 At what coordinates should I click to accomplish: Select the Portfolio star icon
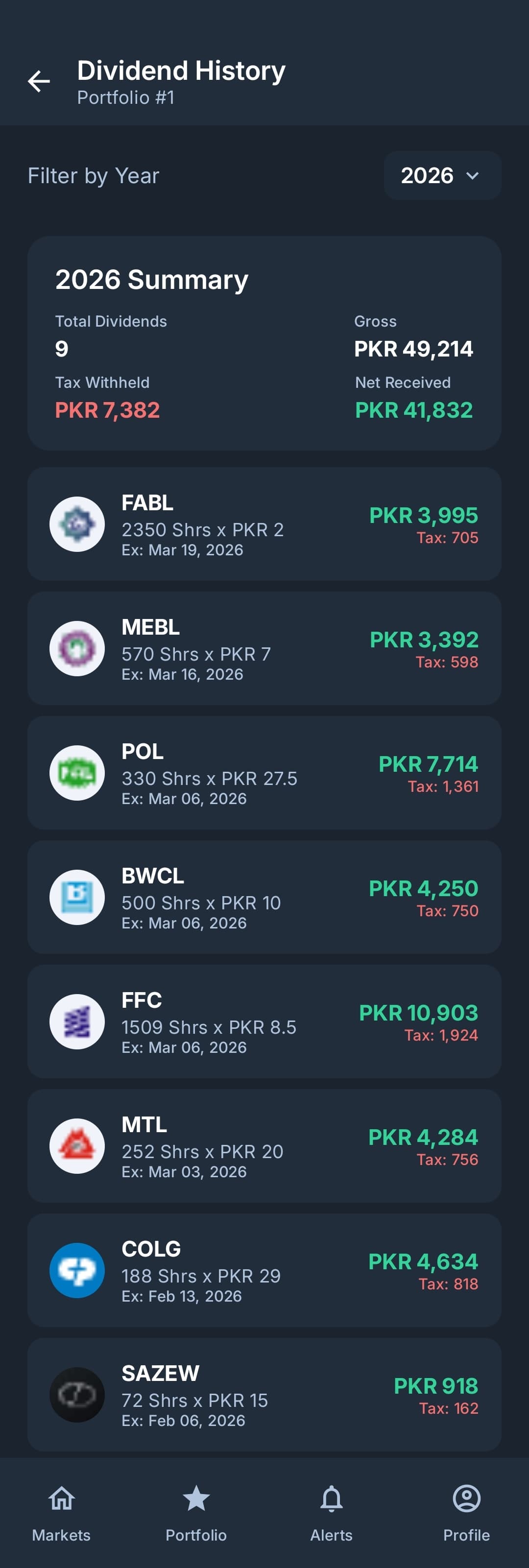pyautogui.click(x=196, y=1497)
